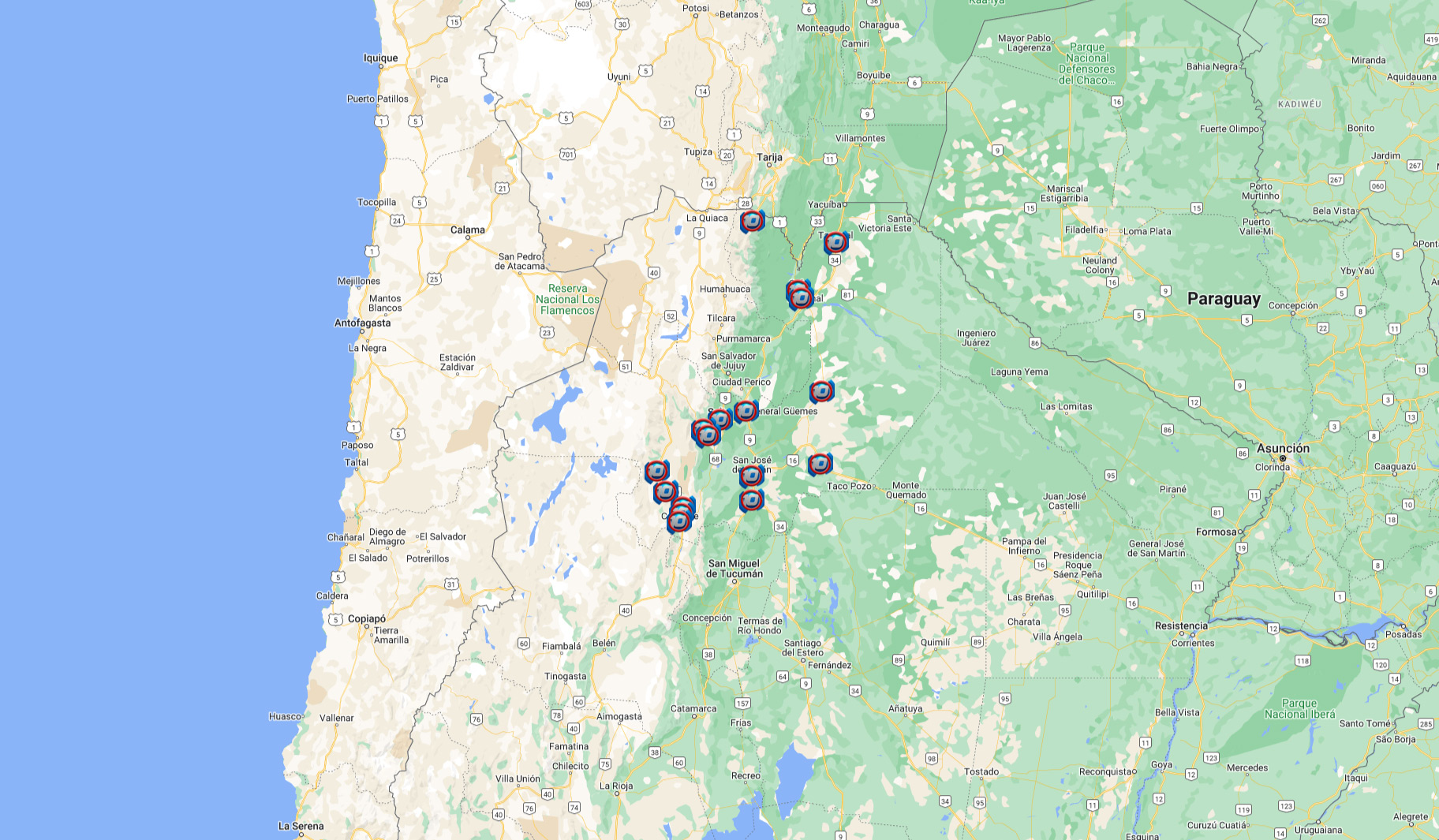Open the marker on route 16 near Taco Pozo
1439x840 pixels.
tap(820, 464)
